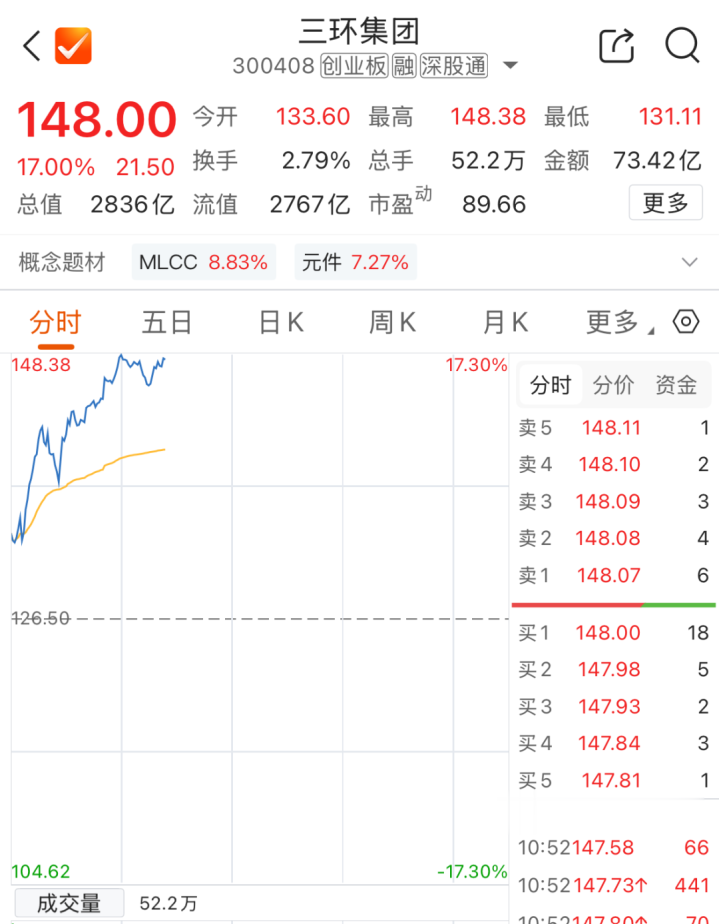719x924 pixels.
Task: Switch to the 日K chart tab
Action: tap(281, 323)
